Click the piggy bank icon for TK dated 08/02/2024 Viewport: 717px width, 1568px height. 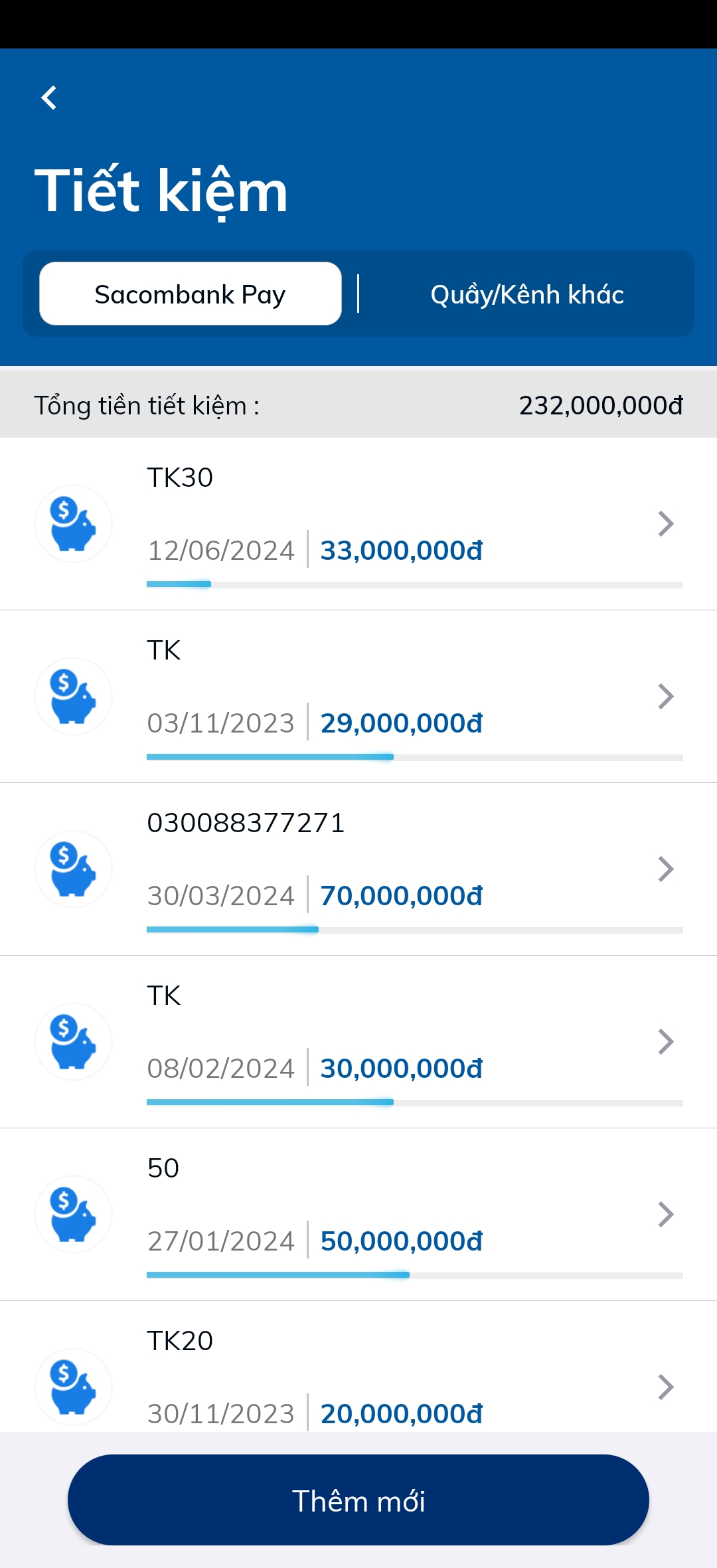73,1041
